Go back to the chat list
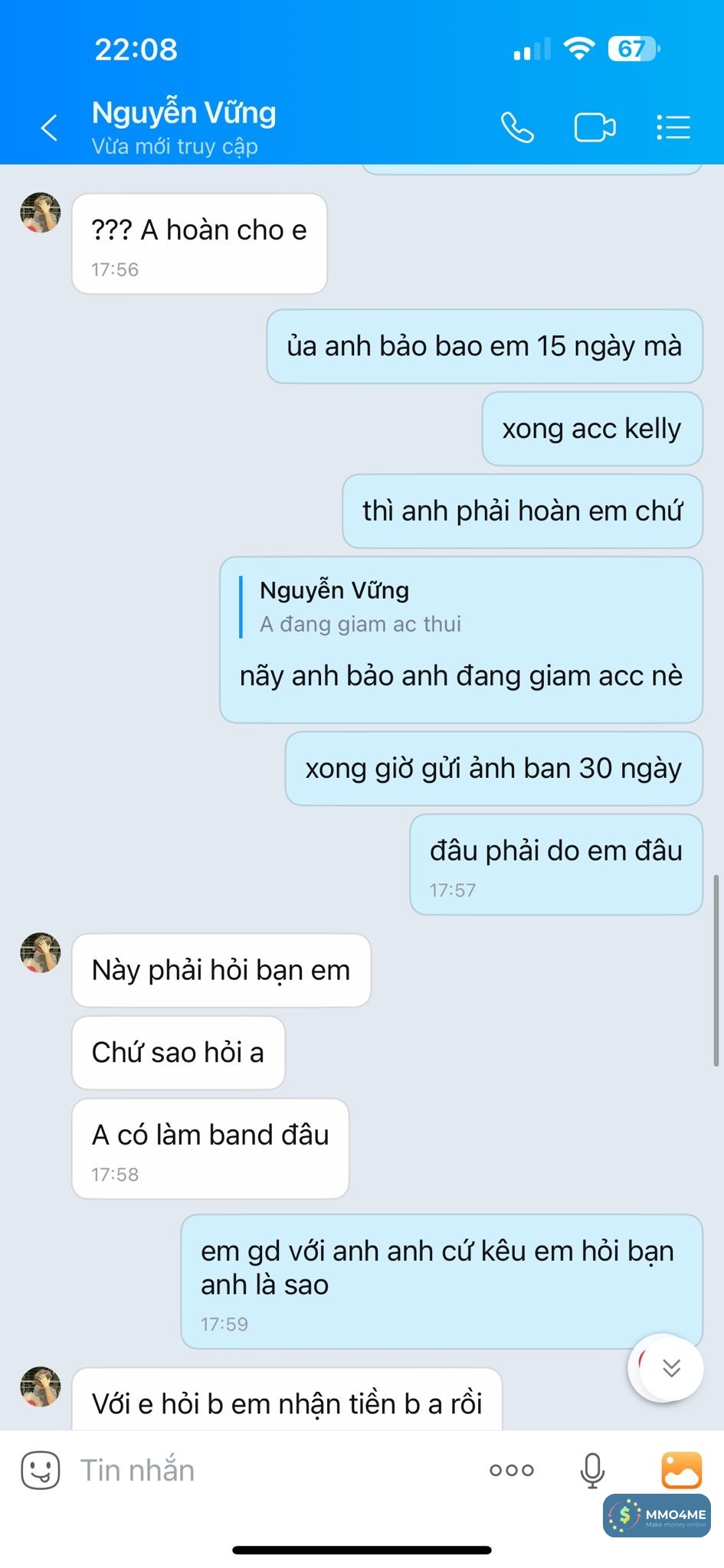This screenshot has height=1568, width=724. pos(50,128)
